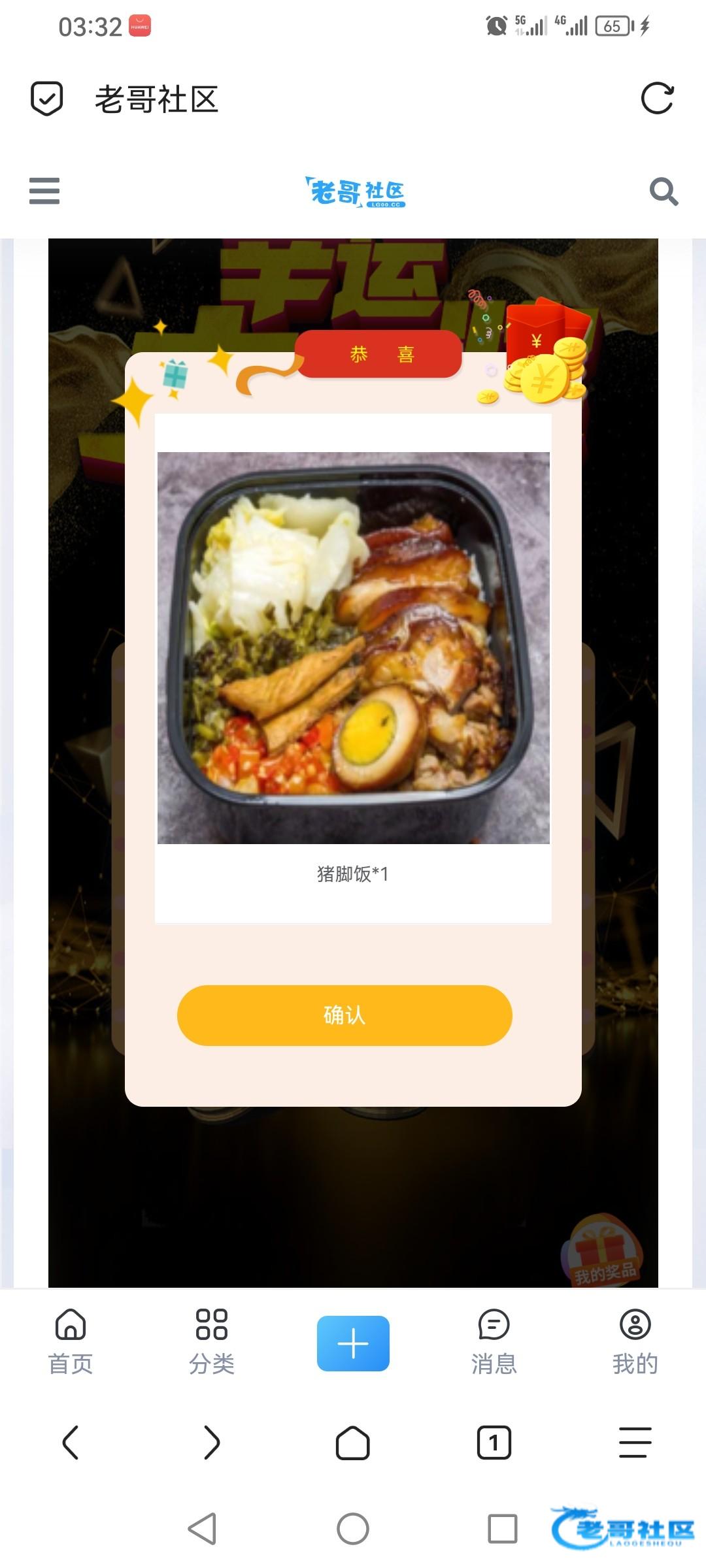This screenshot has width=706, height=1568.
Task: Go forward with the browser forward arrow
Action: tap(212, 1443)
